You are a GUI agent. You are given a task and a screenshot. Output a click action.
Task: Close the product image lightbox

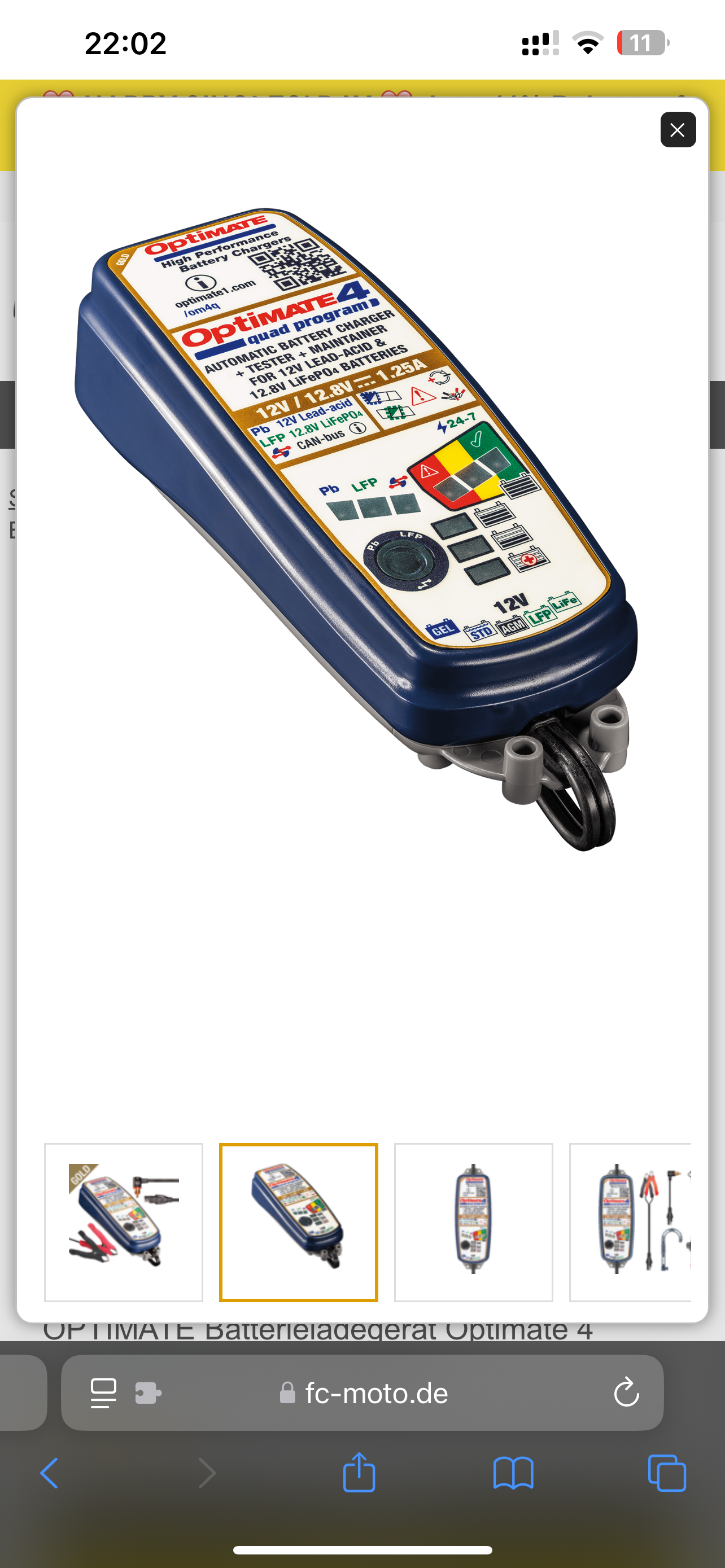(x=678, y=130)
